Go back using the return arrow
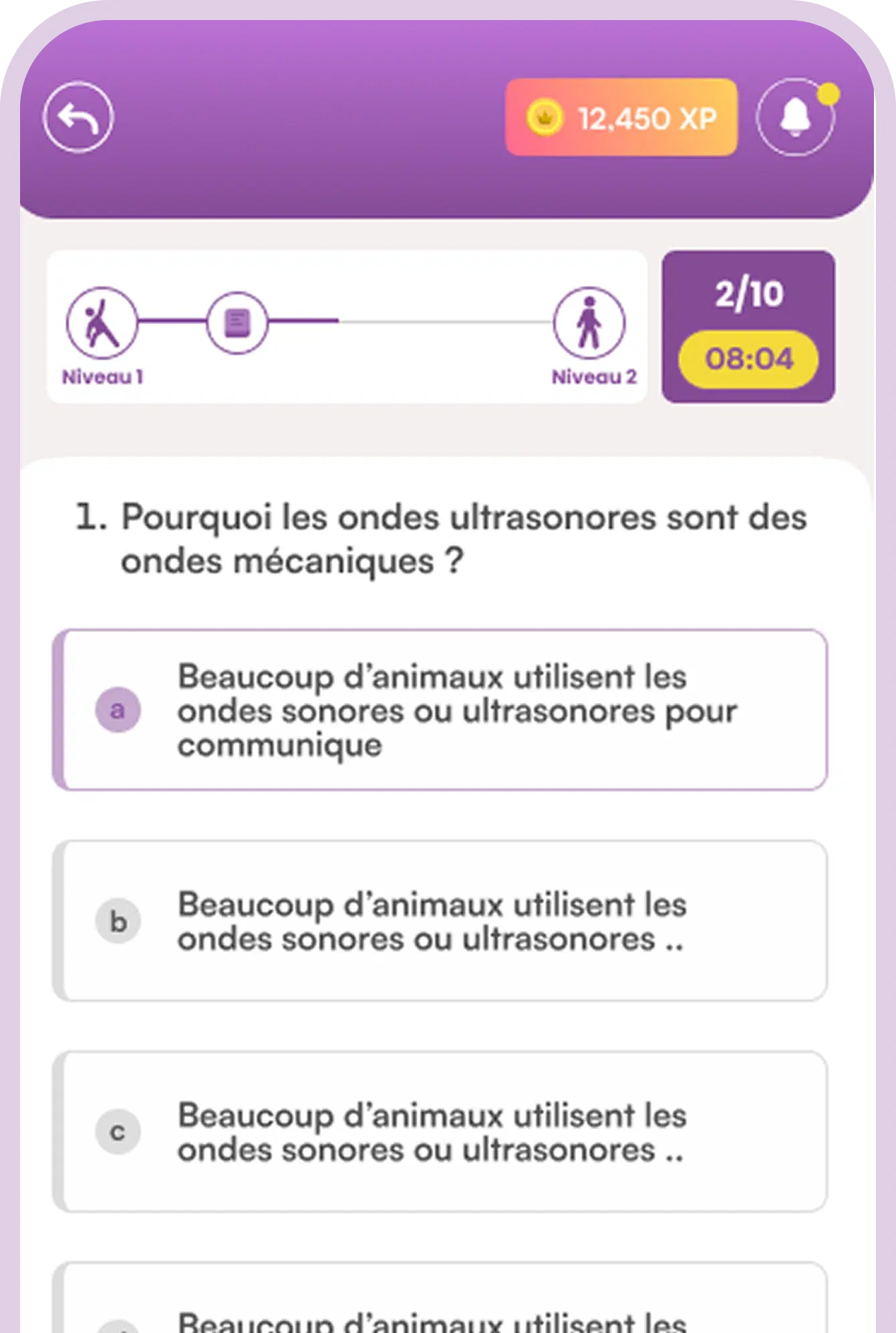The width and height of the screenshot is (896, 1333). tap(79, 118)
